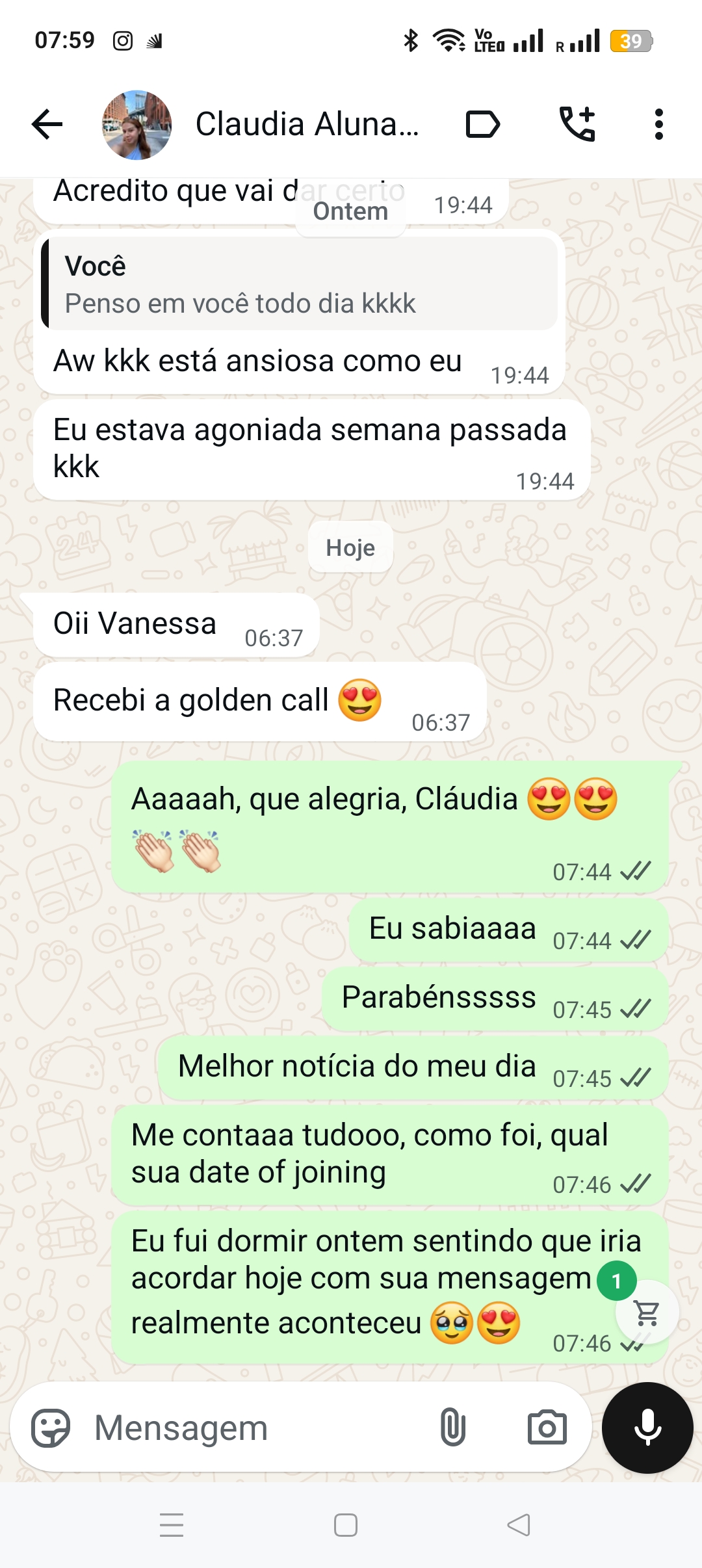Screen dimensions: 702x1568
Task: Jump to quoted message 'Penso em você'
Action: (x=299, y=284)
